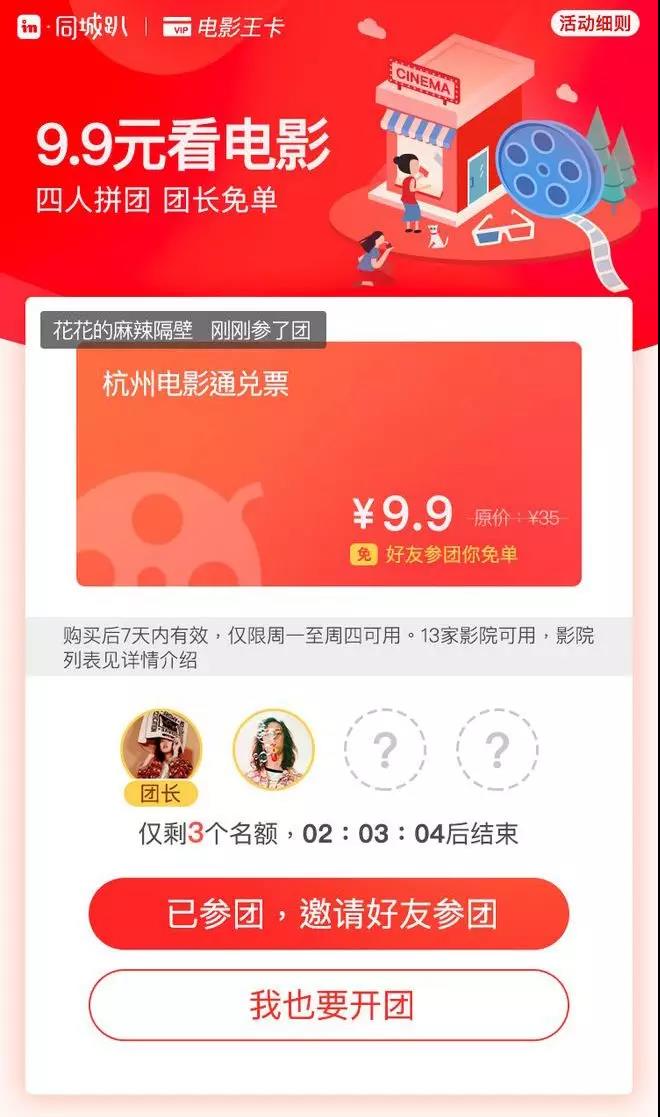This screenshot has height=1117, width=660.
Task: Open the 活动细则 activity rules
Action: (594, 22)
